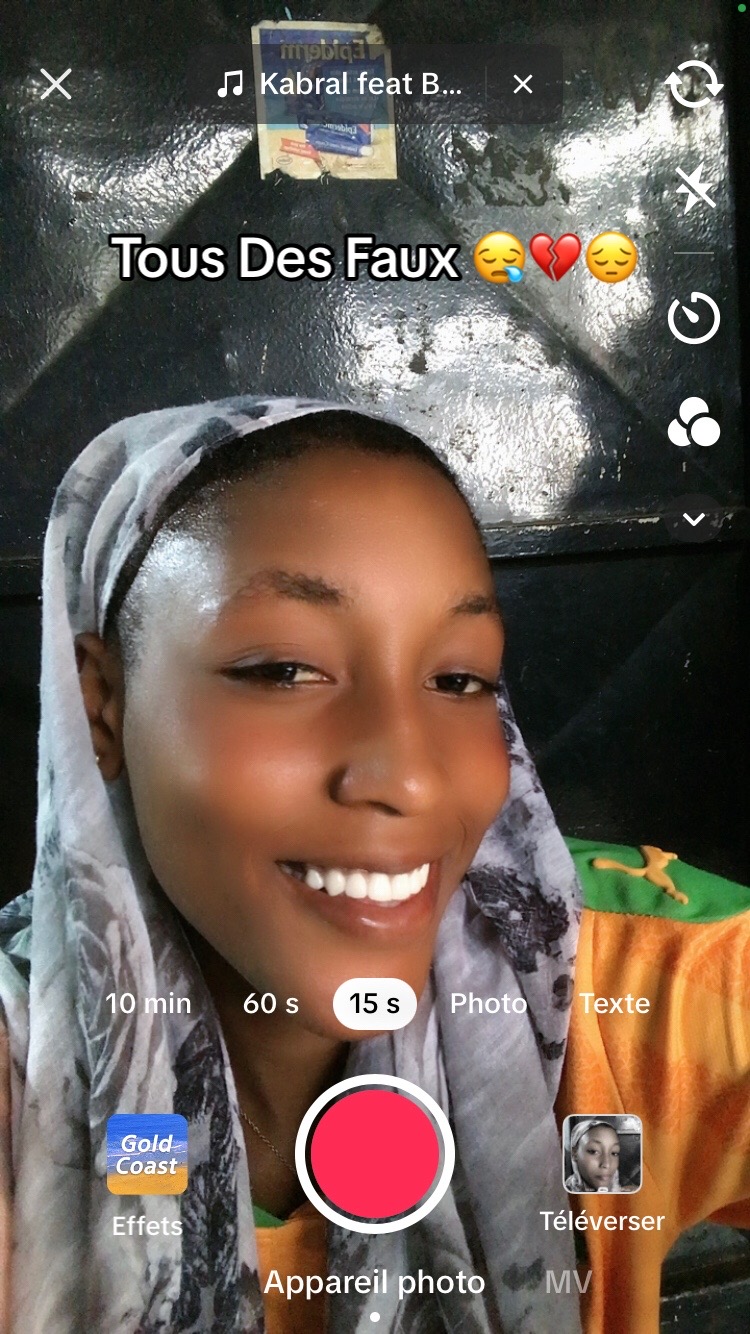Screen dimensions: 750x1334
Task: Select the Appareil photo tab
Action: point(375,1282)
